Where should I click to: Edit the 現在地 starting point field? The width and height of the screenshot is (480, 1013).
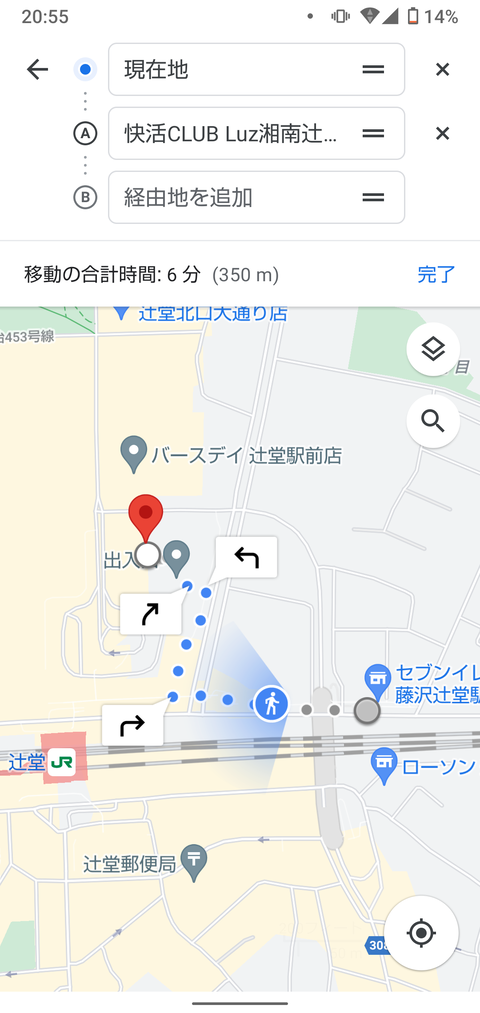(x=256, y=69)
